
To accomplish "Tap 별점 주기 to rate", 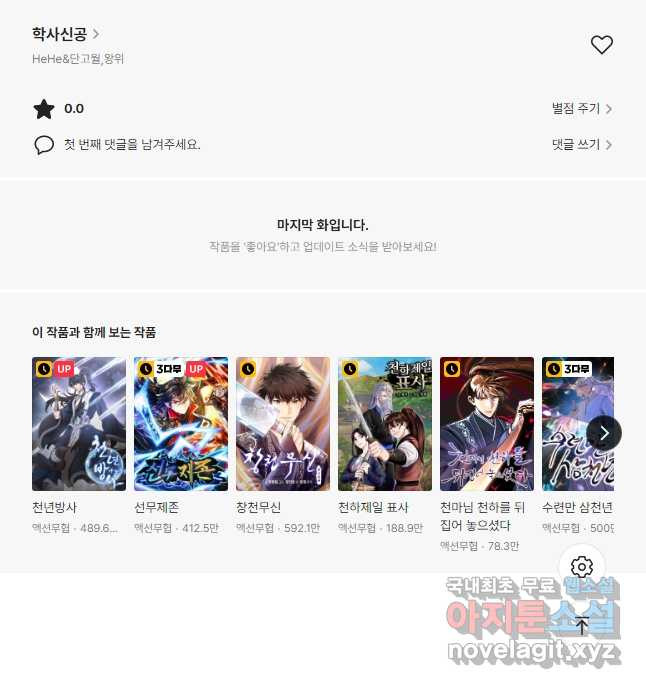I will [x=582, y=109].
